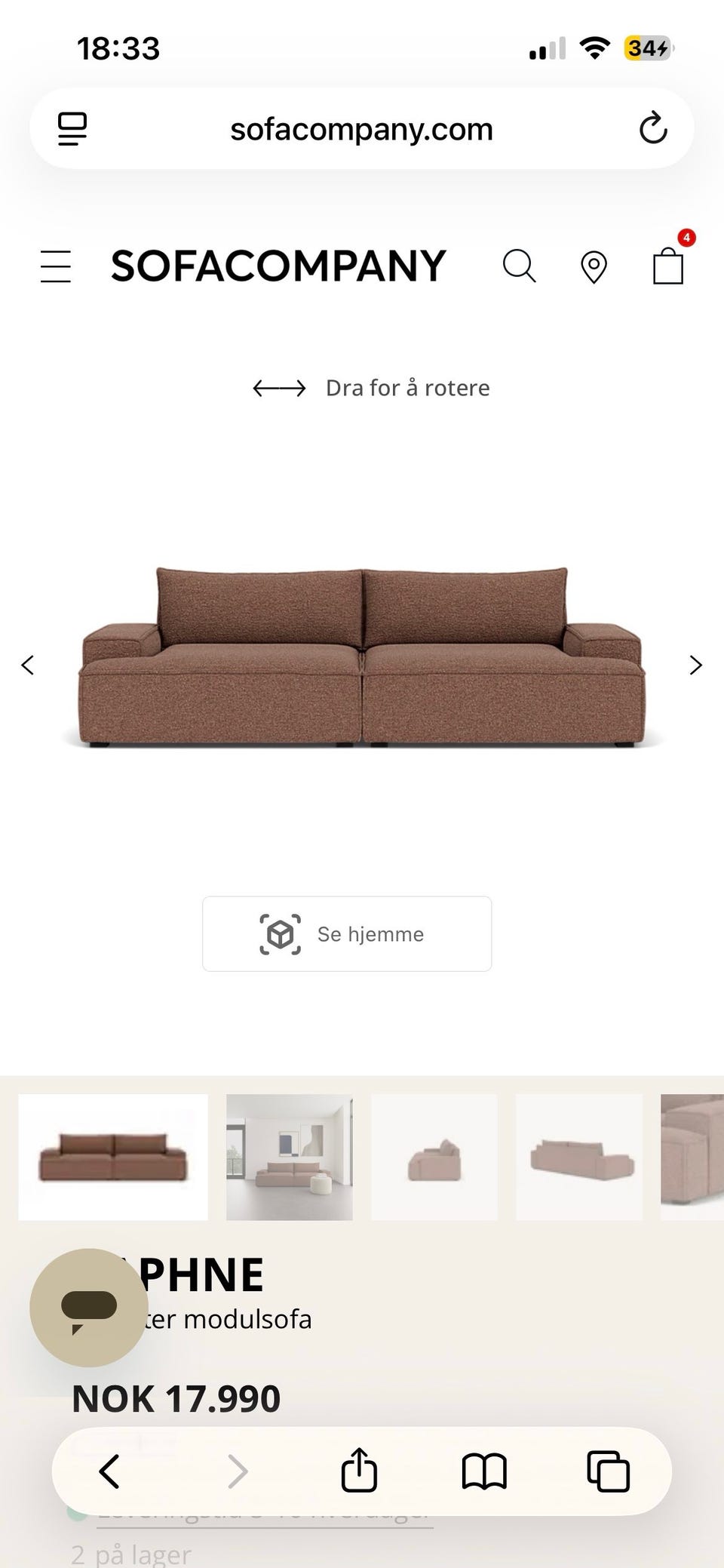The image size is (724, 1568).
Task: Tap the Share icon in Safari toolbar
Action: [359, 1470]
